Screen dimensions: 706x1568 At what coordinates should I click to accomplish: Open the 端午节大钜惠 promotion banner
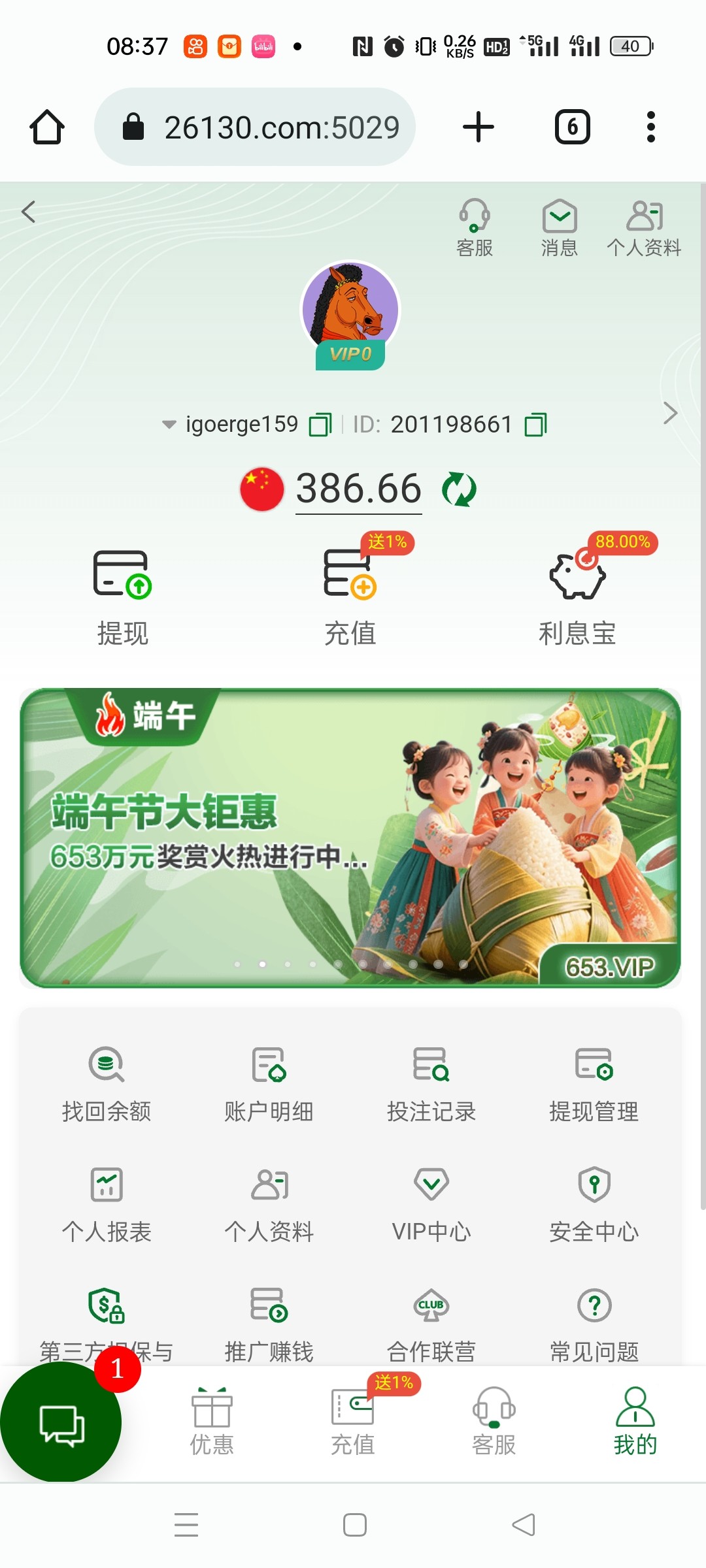350,838
